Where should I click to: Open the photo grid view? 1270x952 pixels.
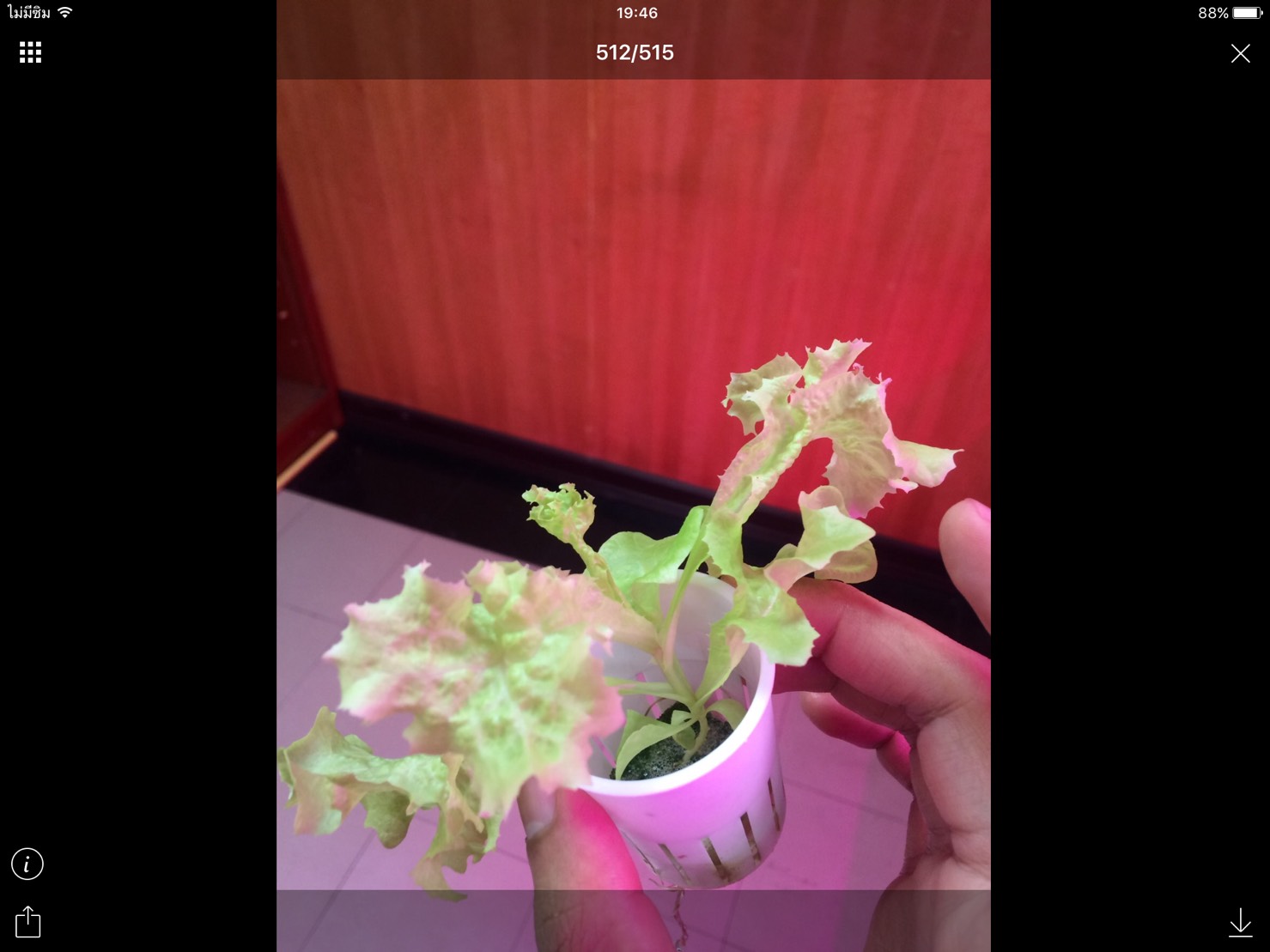[30, 53]
